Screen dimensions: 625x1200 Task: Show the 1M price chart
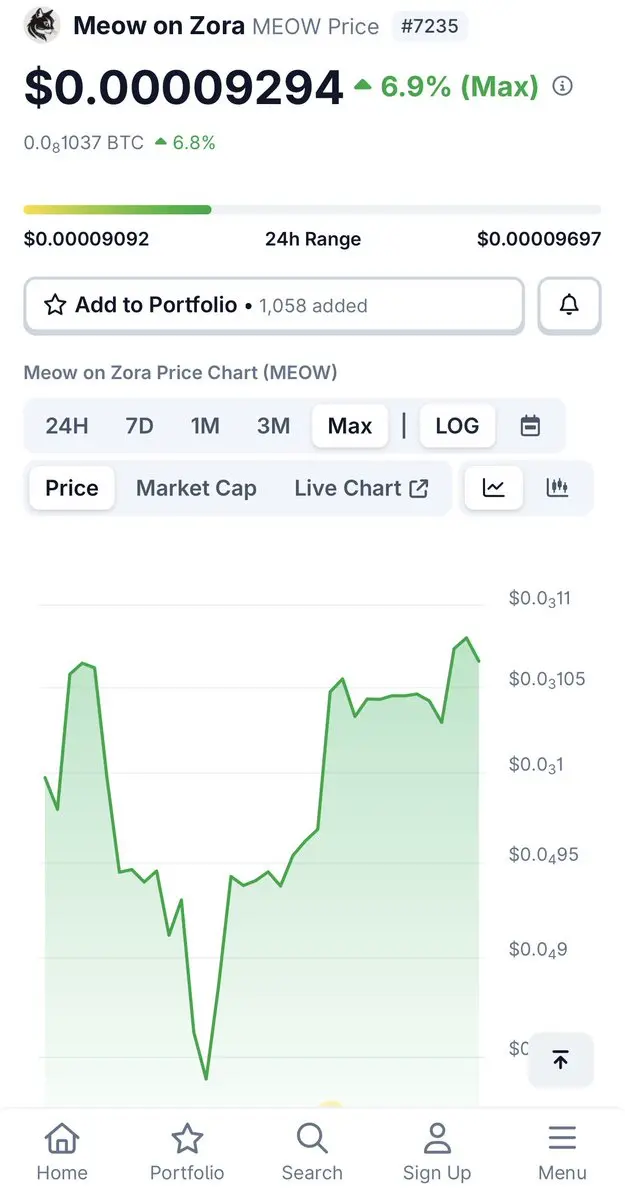pos(205,426)
